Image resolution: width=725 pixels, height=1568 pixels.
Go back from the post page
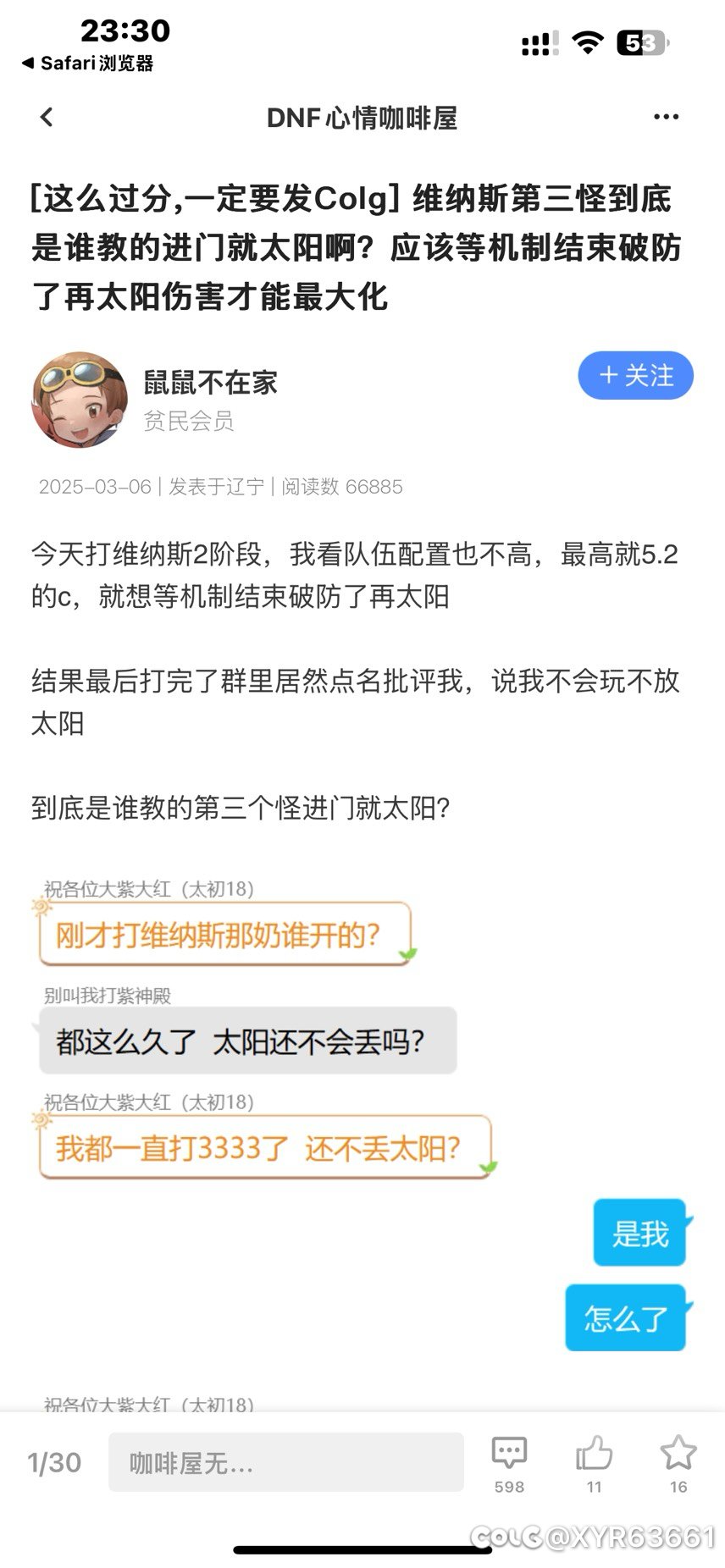coord(47,117)
